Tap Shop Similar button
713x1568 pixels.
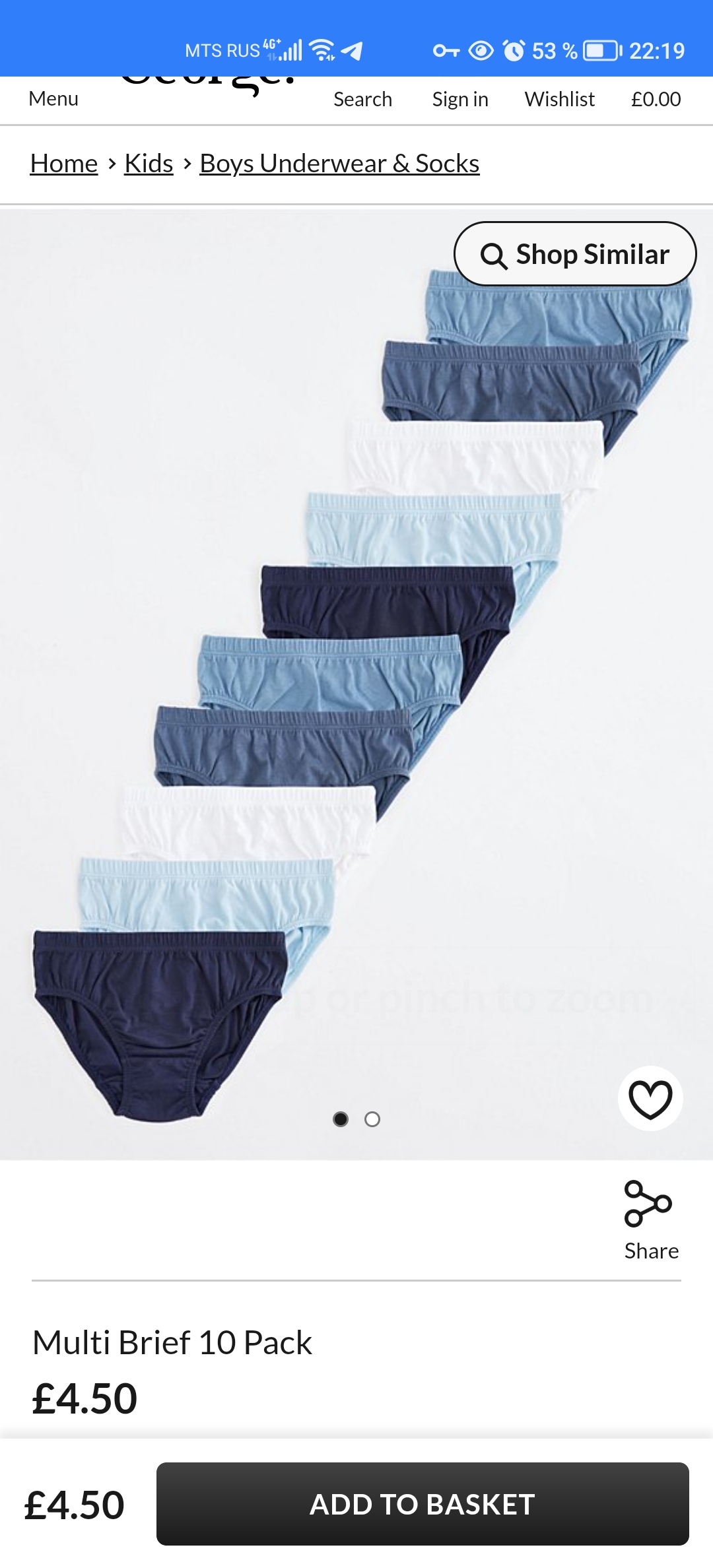575,254
